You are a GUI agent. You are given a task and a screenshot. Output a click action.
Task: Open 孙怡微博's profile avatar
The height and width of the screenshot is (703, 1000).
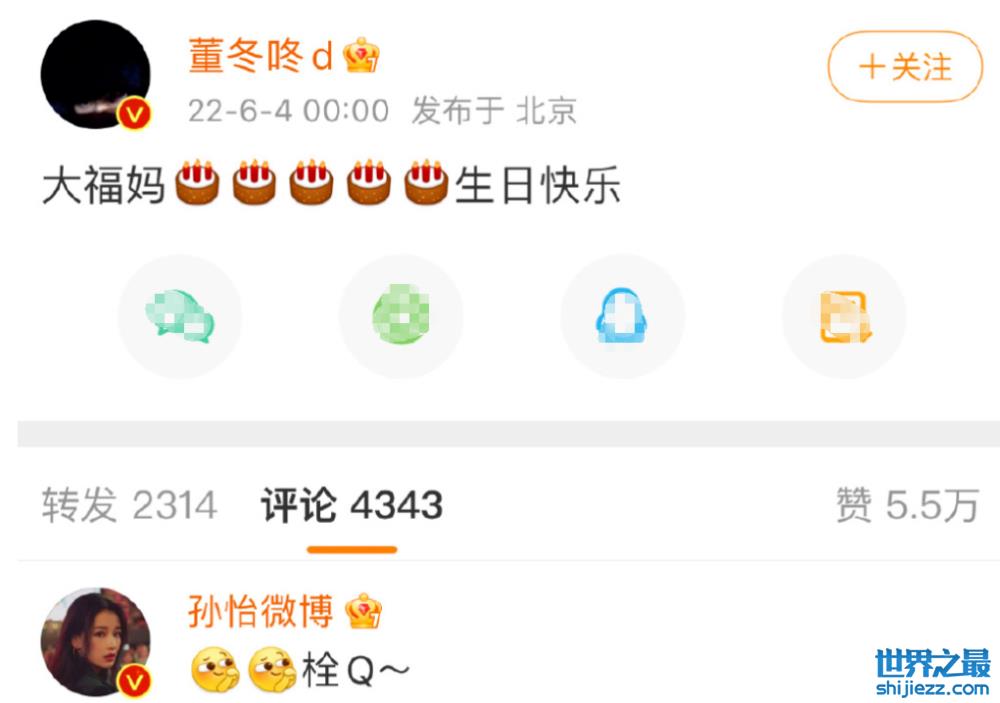(x=96, y=642)
